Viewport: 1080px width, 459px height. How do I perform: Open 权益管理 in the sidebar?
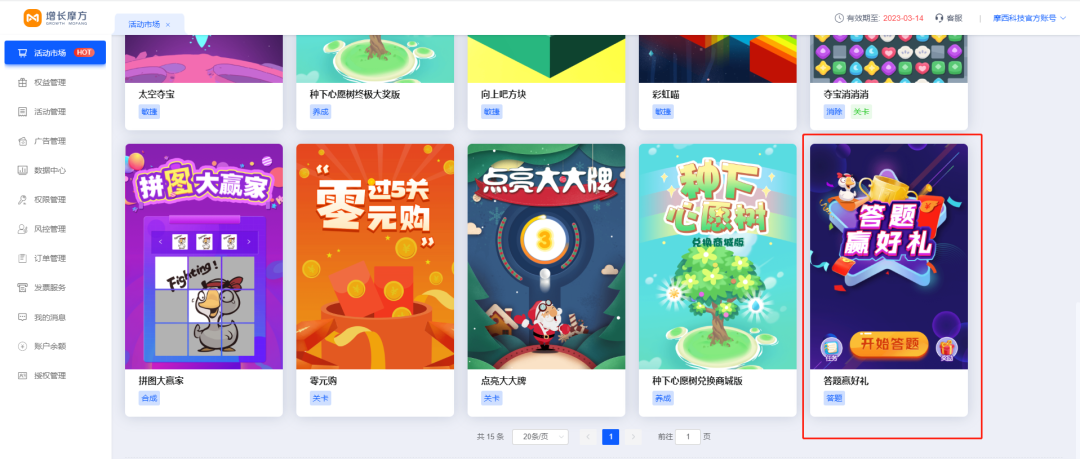click(x=49, y=82)
